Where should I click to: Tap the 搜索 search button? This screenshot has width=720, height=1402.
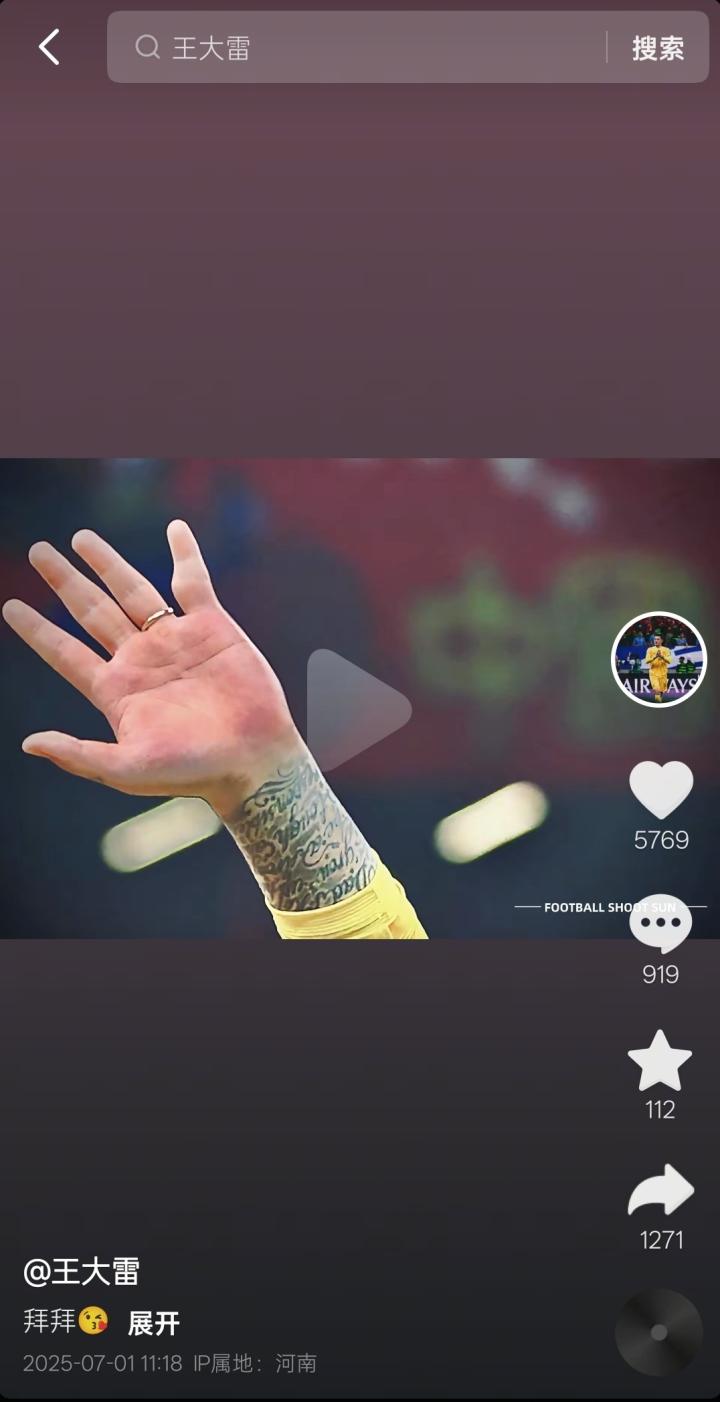pos(657,48)
